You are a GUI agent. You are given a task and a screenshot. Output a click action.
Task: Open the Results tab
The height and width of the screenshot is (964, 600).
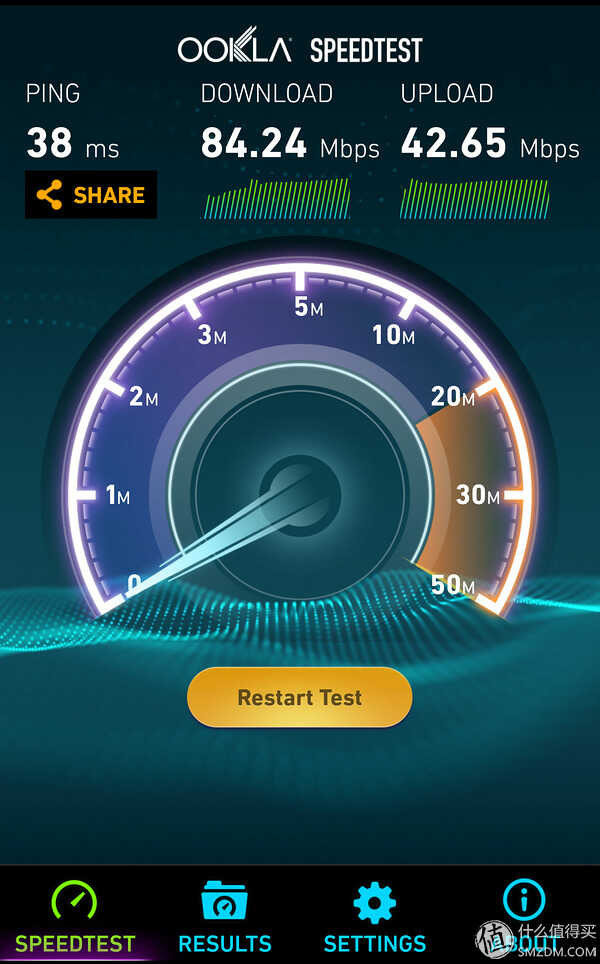click(225, 917)
